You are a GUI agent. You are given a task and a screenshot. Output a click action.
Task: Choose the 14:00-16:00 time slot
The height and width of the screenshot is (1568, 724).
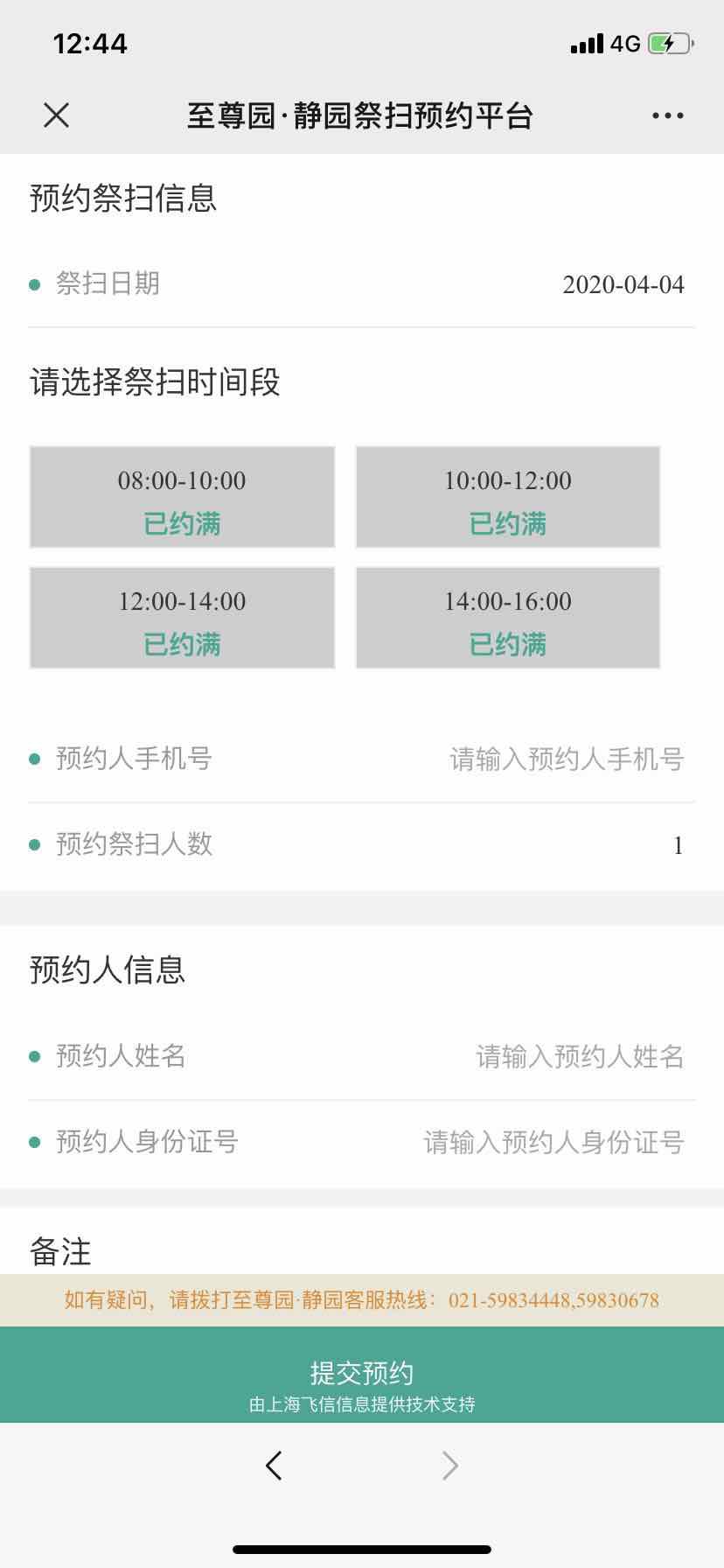tap(507, 618)
